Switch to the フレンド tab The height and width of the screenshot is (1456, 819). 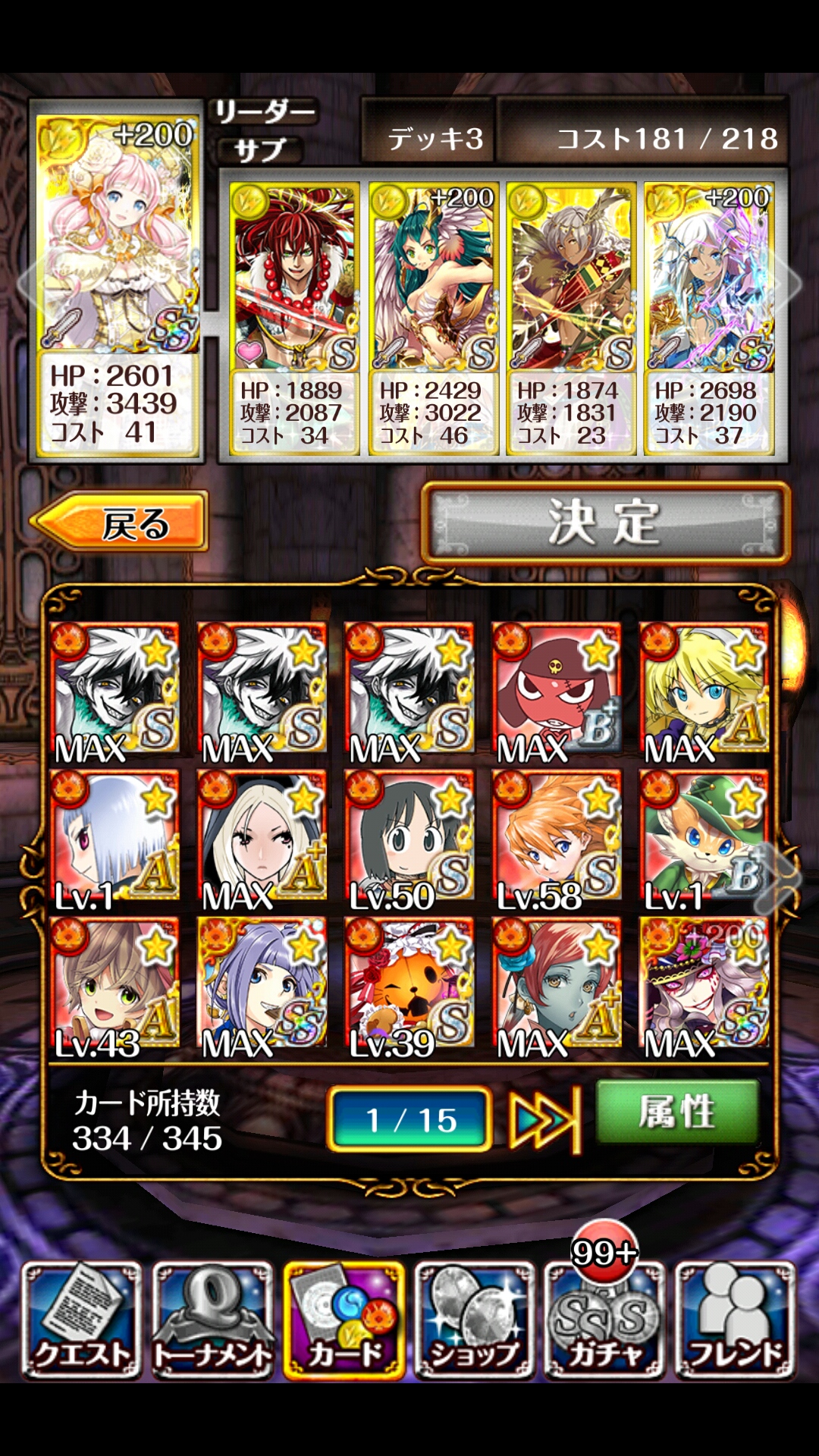click(x=735, y=1321)
